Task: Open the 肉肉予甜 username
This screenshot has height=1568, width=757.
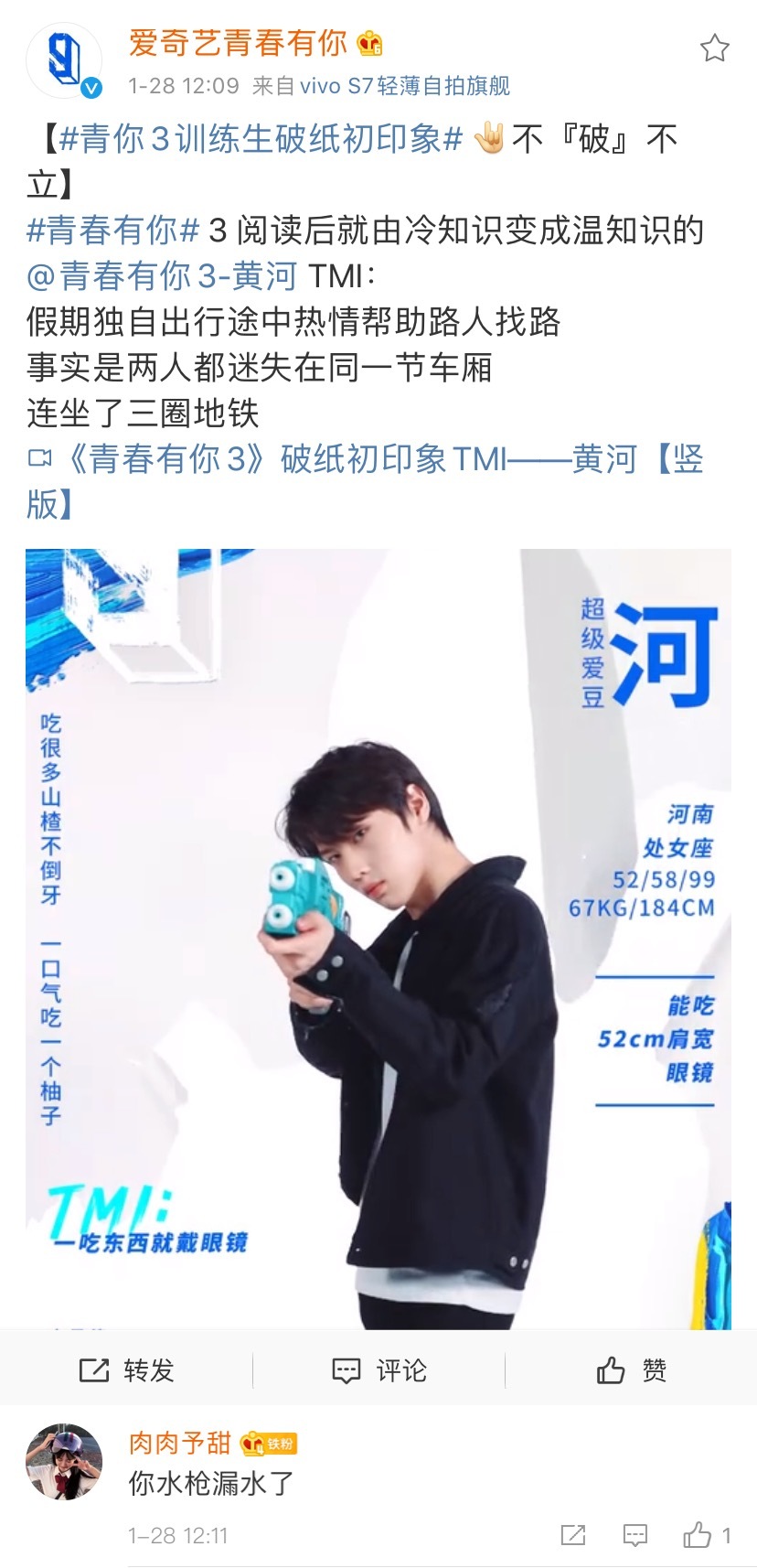Action: tap(180, 1443)
